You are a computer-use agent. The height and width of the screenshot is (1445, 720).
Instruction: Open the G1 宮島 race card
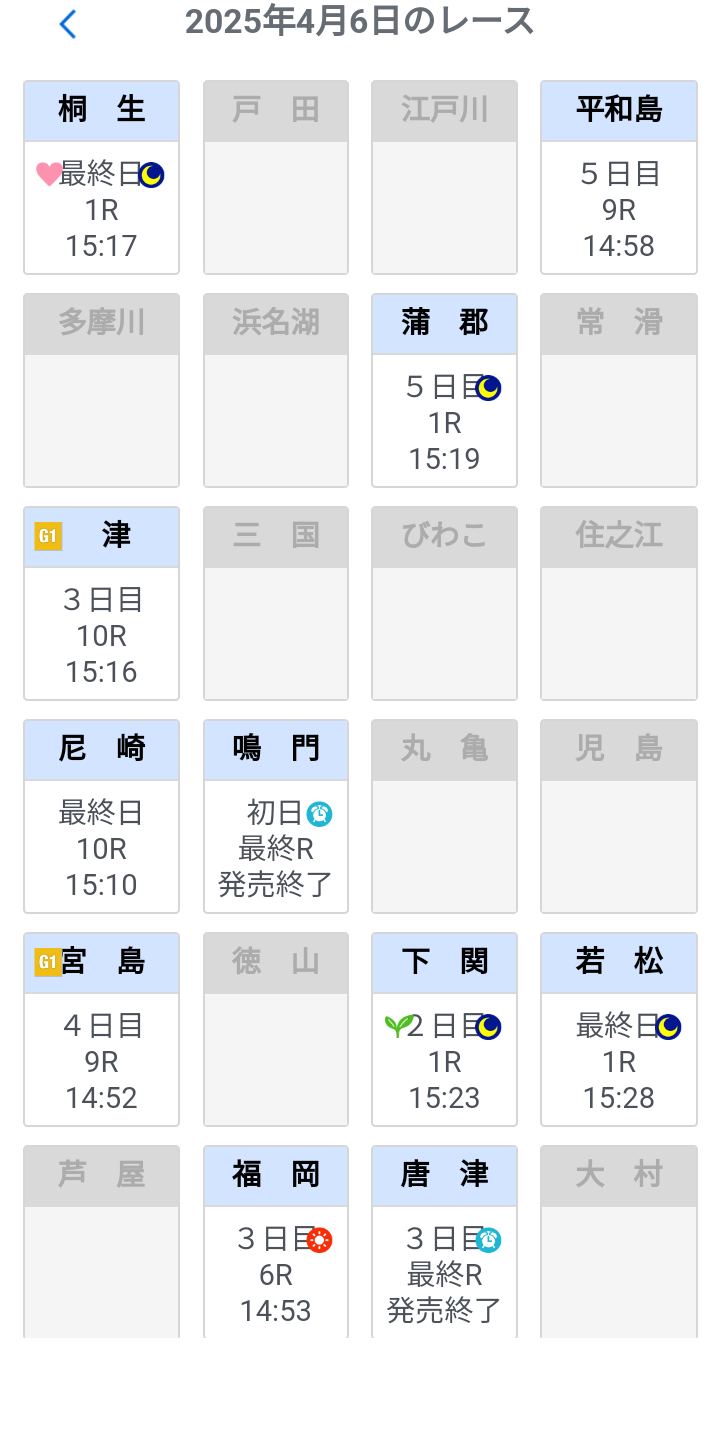(101, 1029)
